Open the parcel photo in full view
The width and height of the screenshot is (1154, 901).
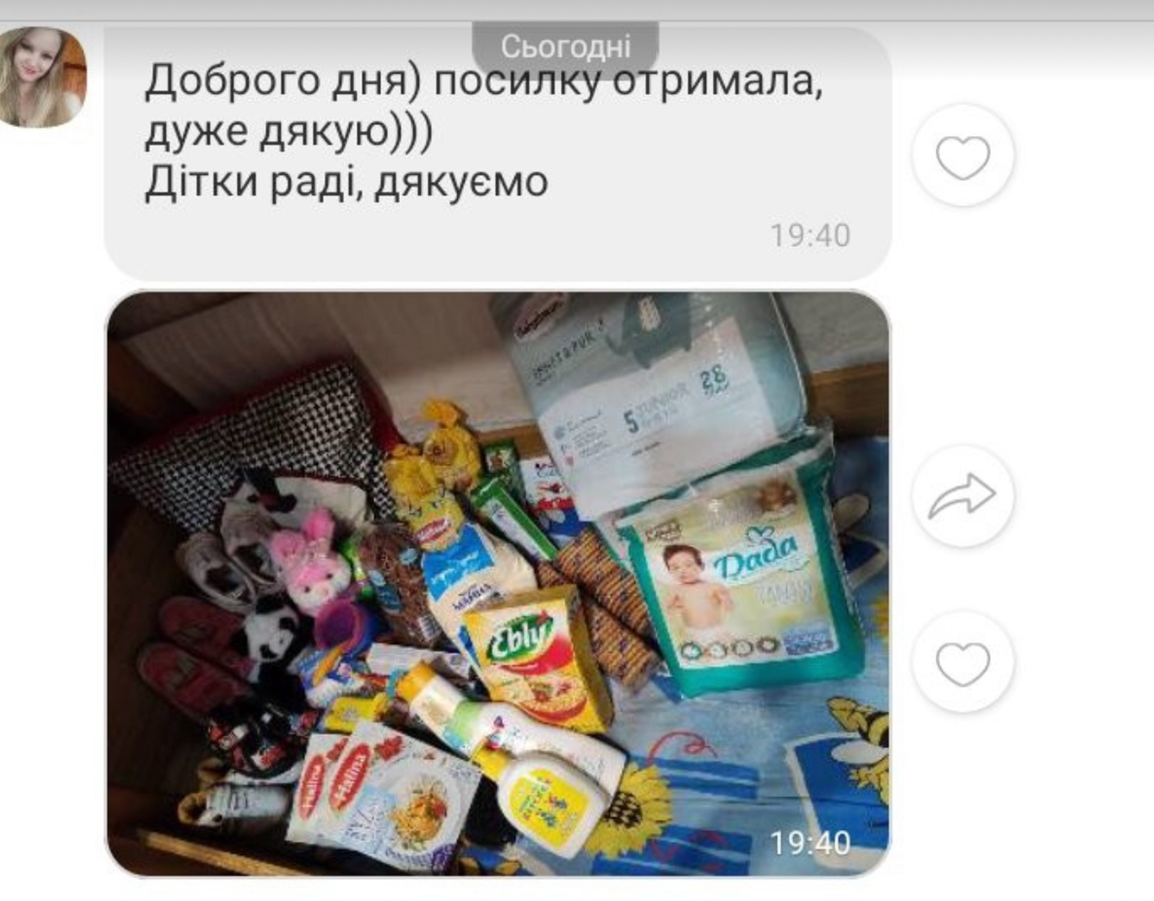[x=497, y=584]
